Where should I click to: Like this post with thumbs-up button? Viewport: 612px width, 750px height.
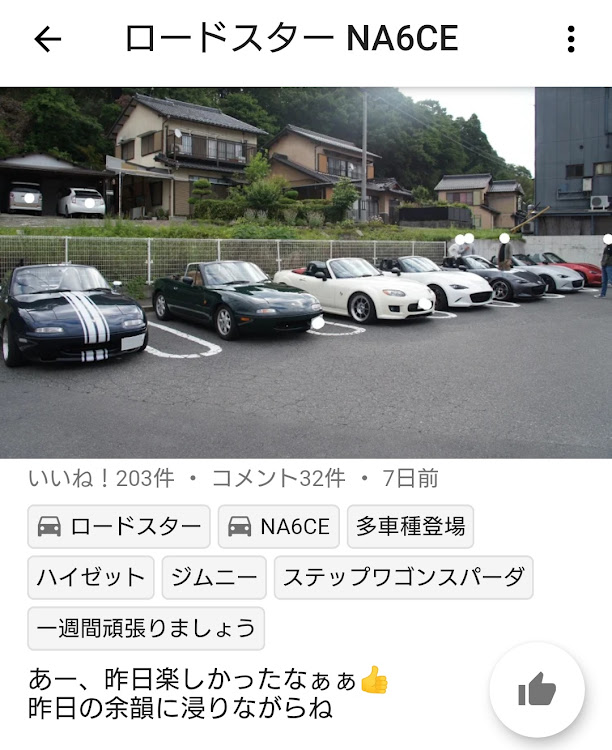pyautogui.click(x=537, y=690)
